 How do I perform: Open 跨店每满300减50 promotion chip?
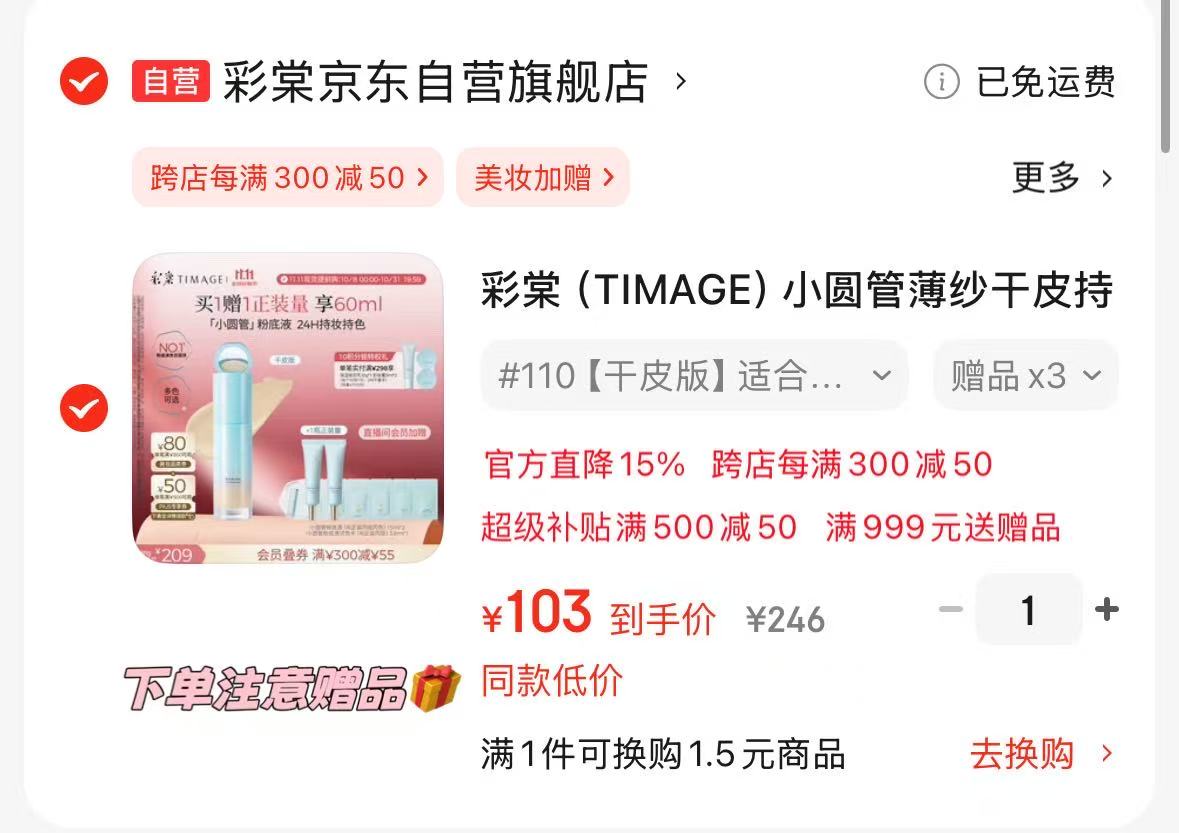(288, 178)
